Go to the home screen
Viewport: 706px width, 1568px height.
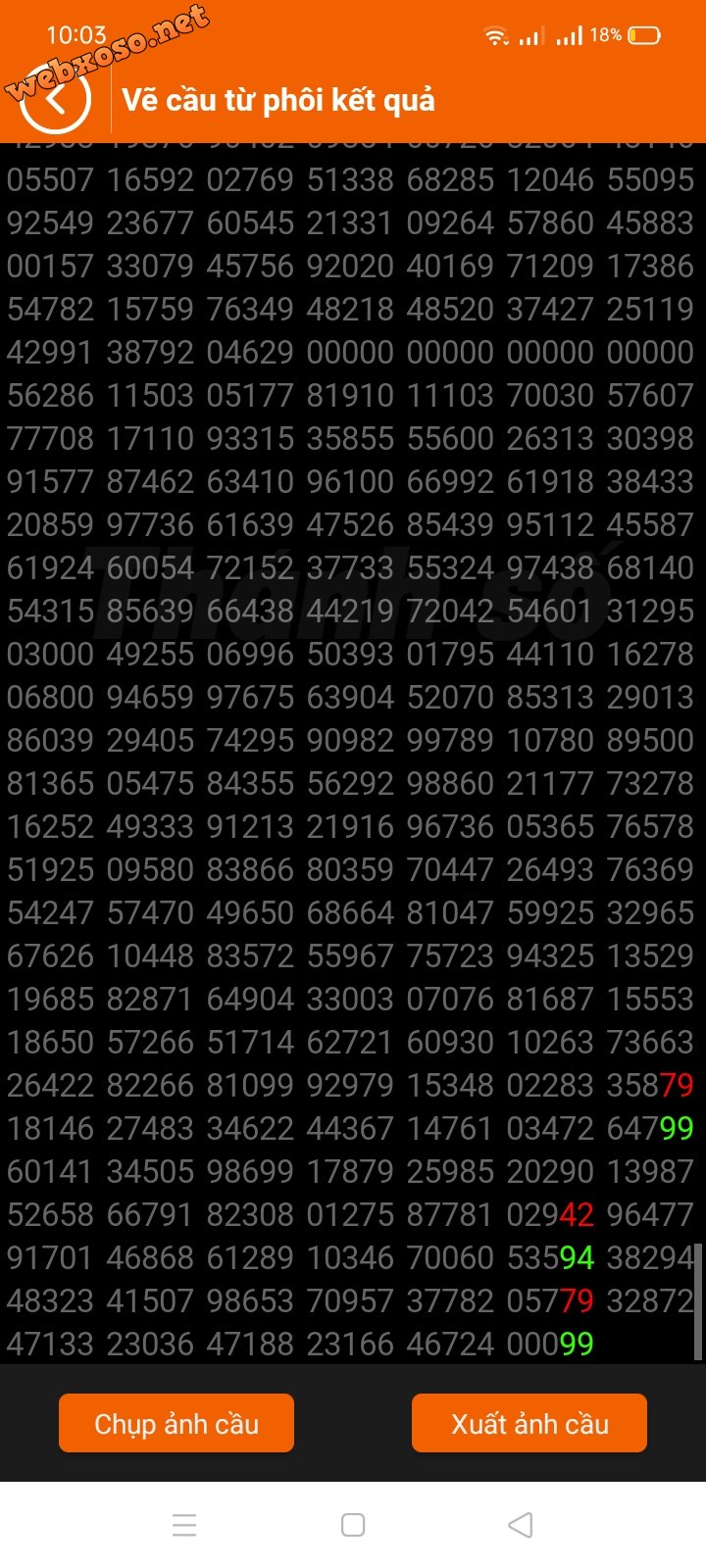pyautogui.click(x=353, y=1525)
